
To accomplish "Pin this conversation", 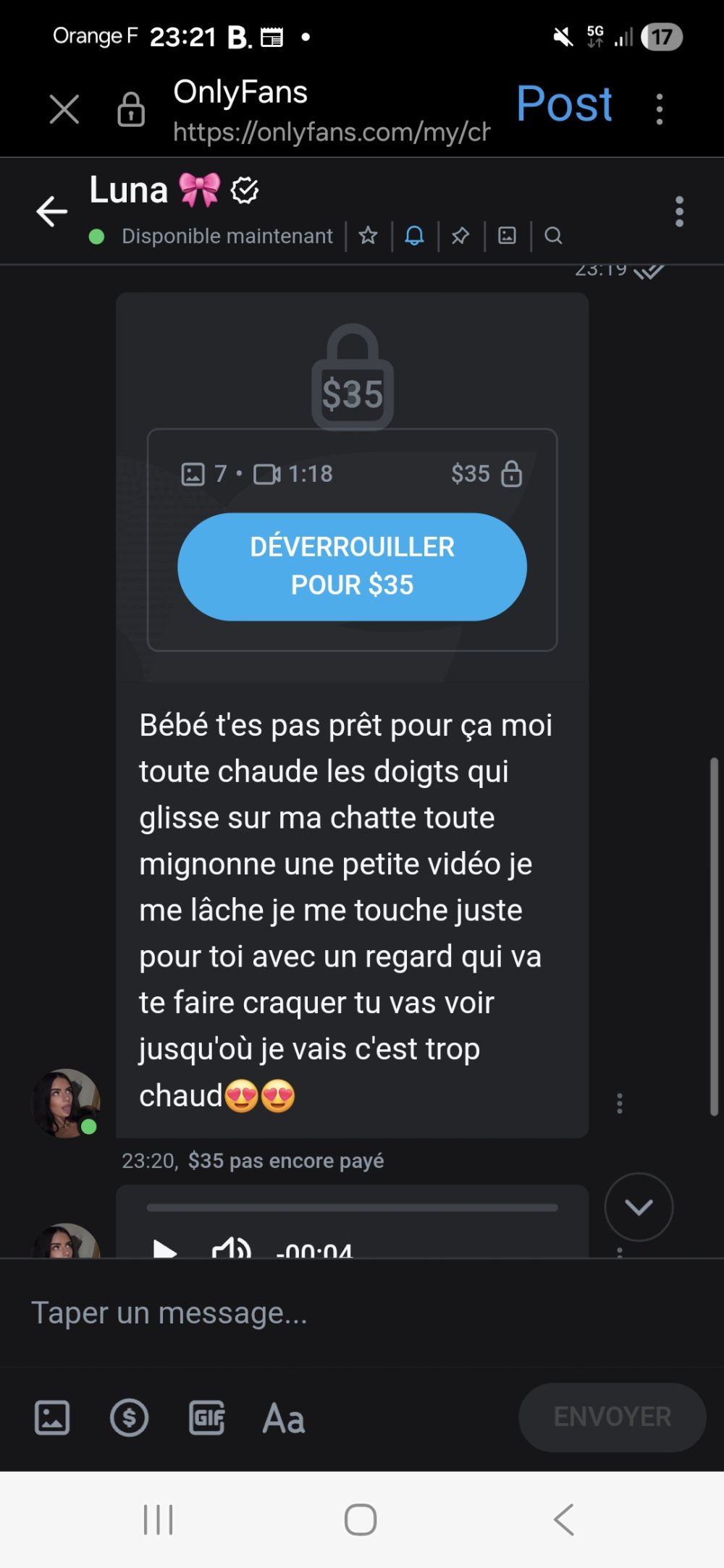I will [x=460, y=235].
